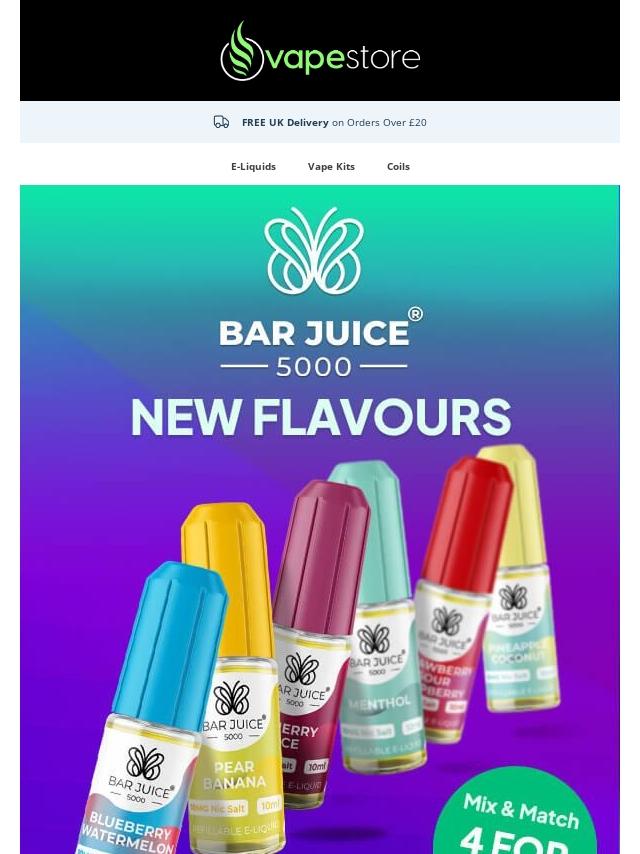Open the Bar Juice 5000 new flavours banner
This screenshot has width=640, height=854.
tap(320, 520)
